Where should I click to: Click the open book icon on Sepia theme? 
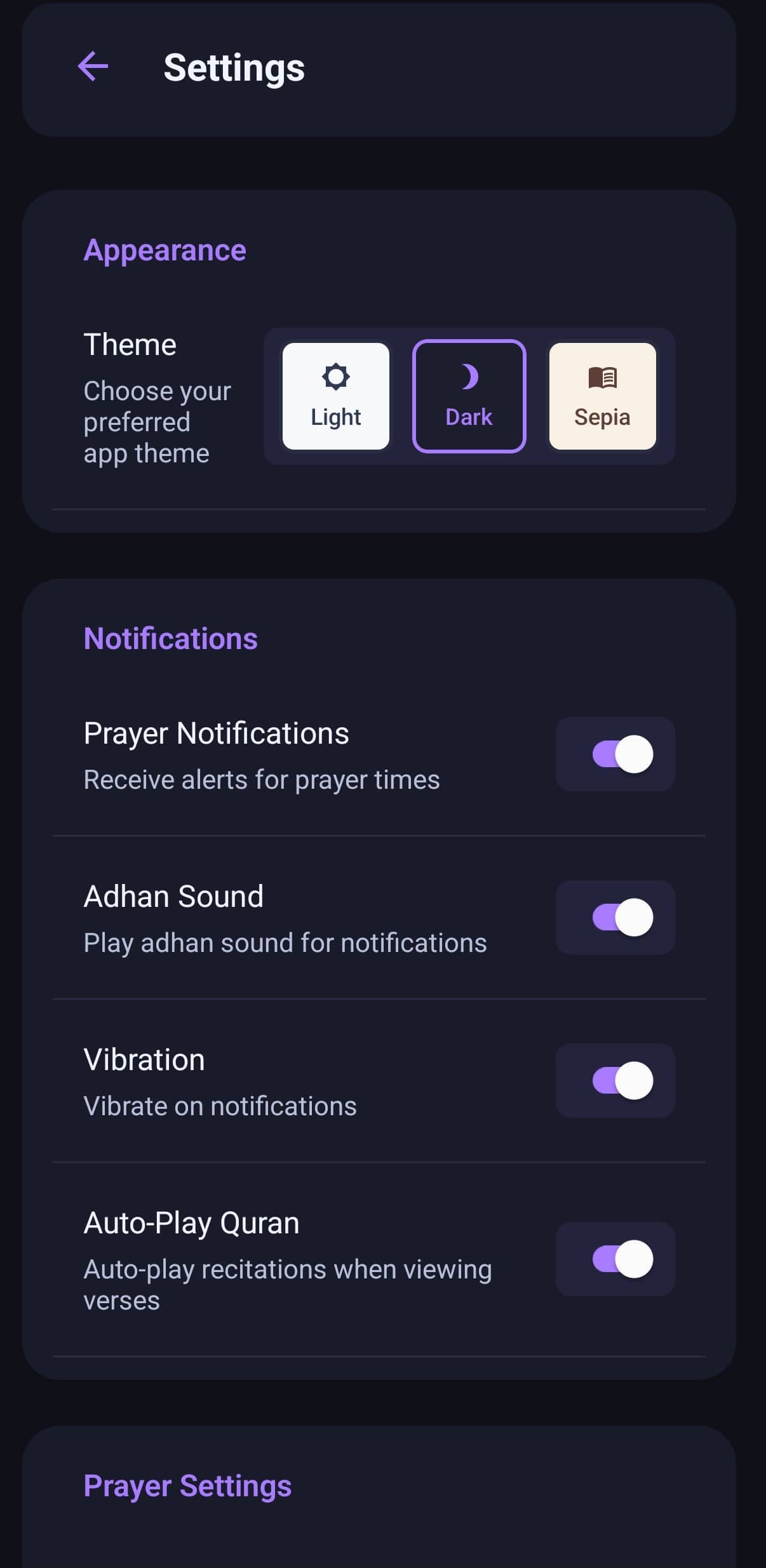click(602, 377)
